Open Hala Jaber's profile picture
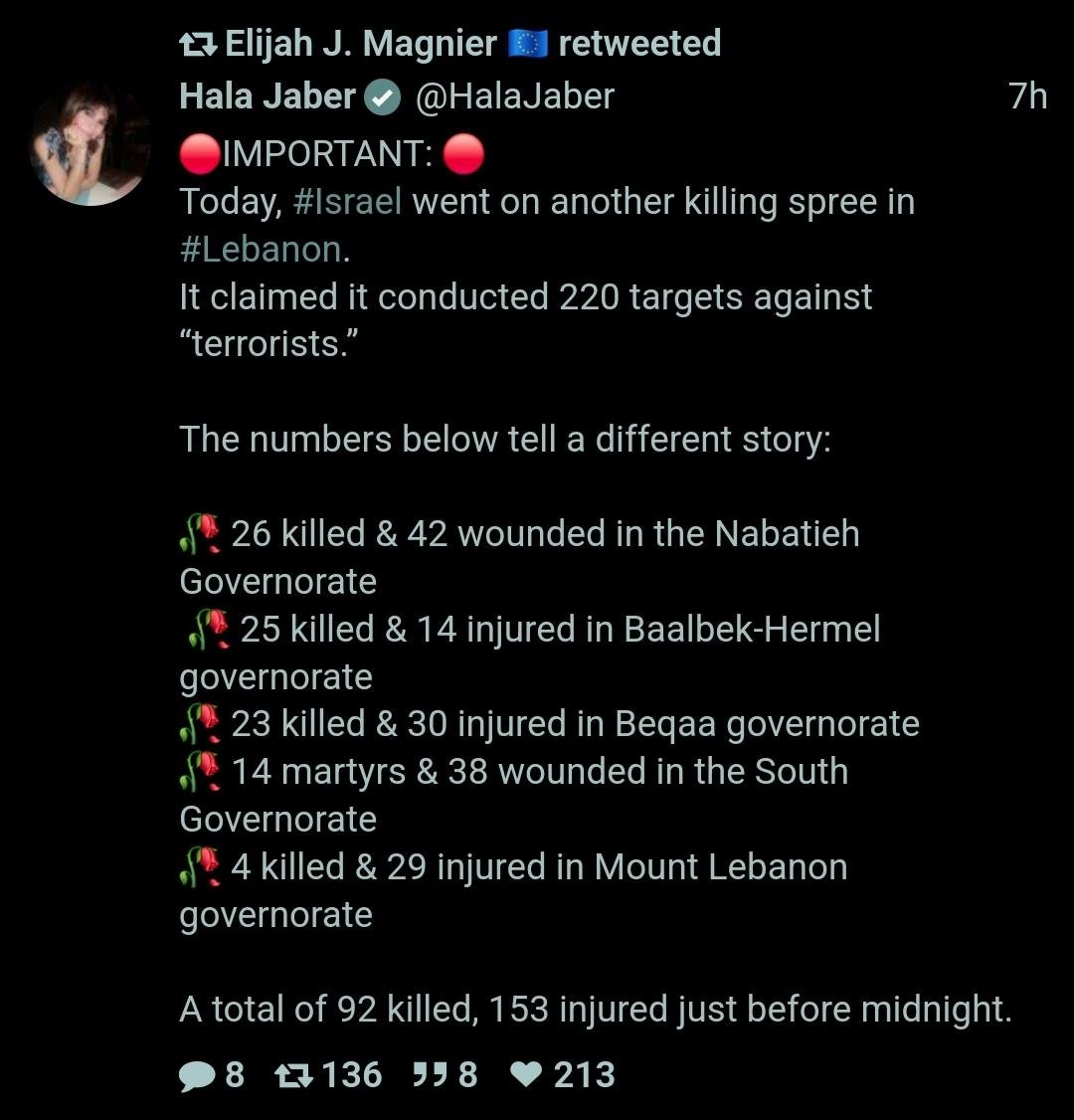 pos(89,144)
